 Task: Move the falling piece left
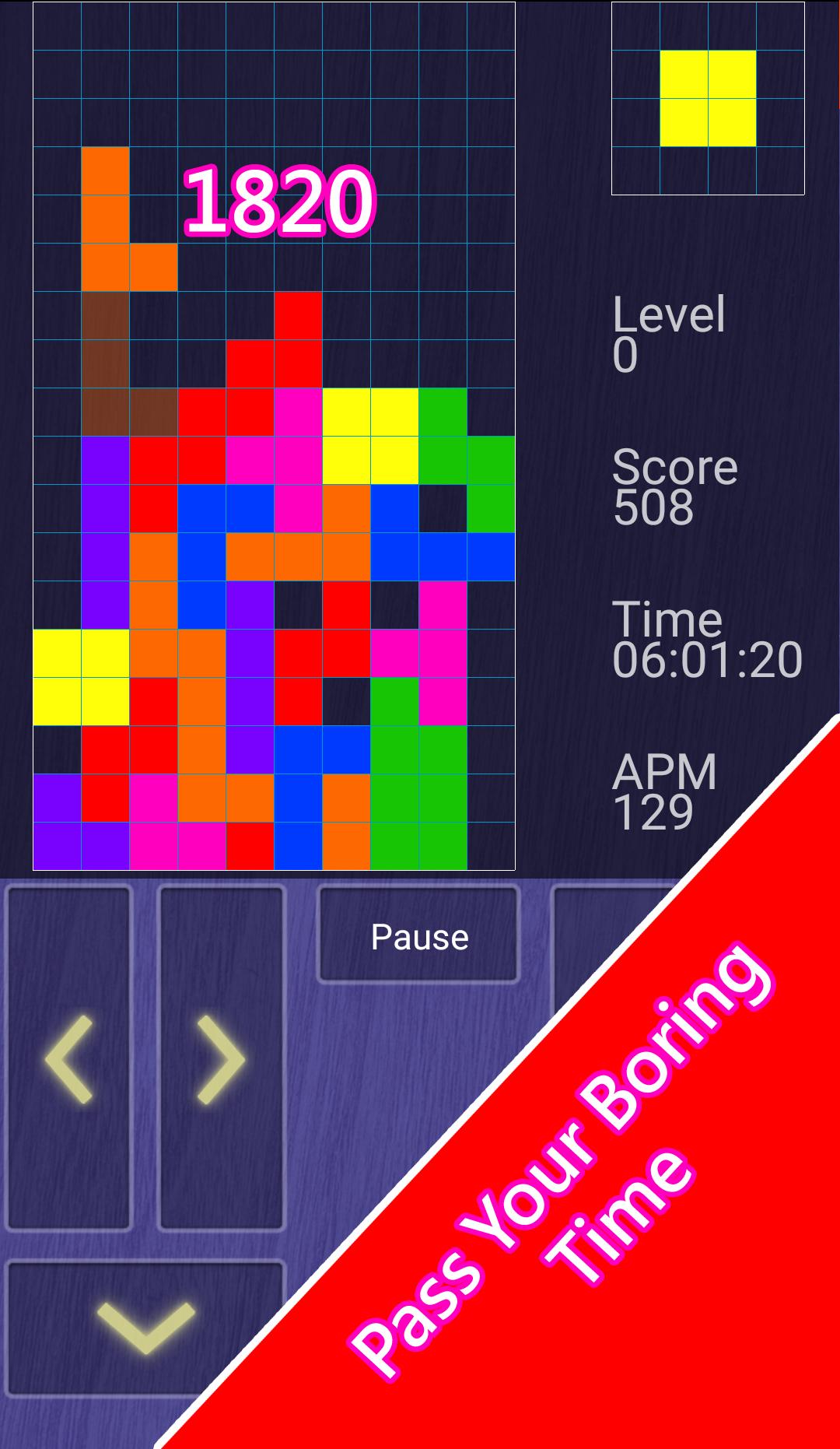point(68,1058)
